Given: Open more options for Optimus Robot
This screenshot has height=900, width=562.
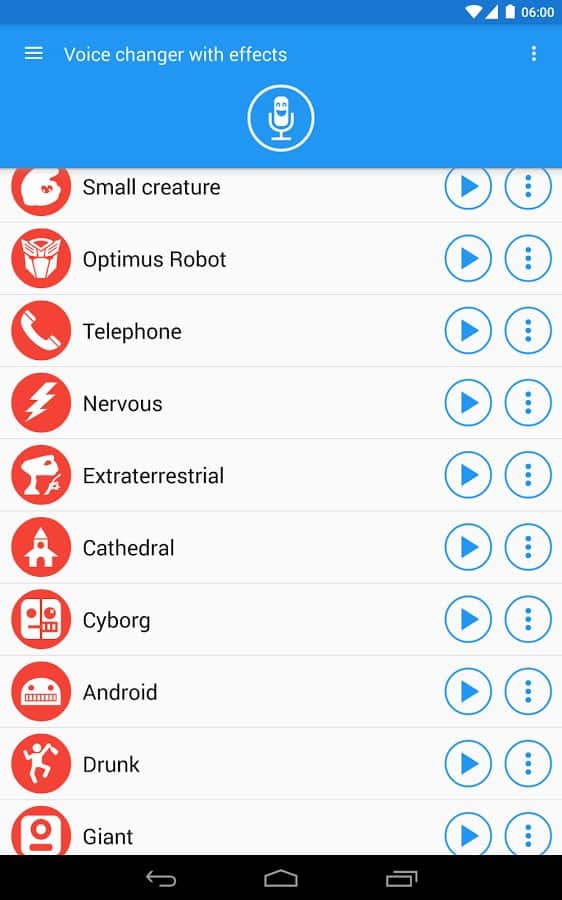Looking at the screenshot, I should click(528, 259).
